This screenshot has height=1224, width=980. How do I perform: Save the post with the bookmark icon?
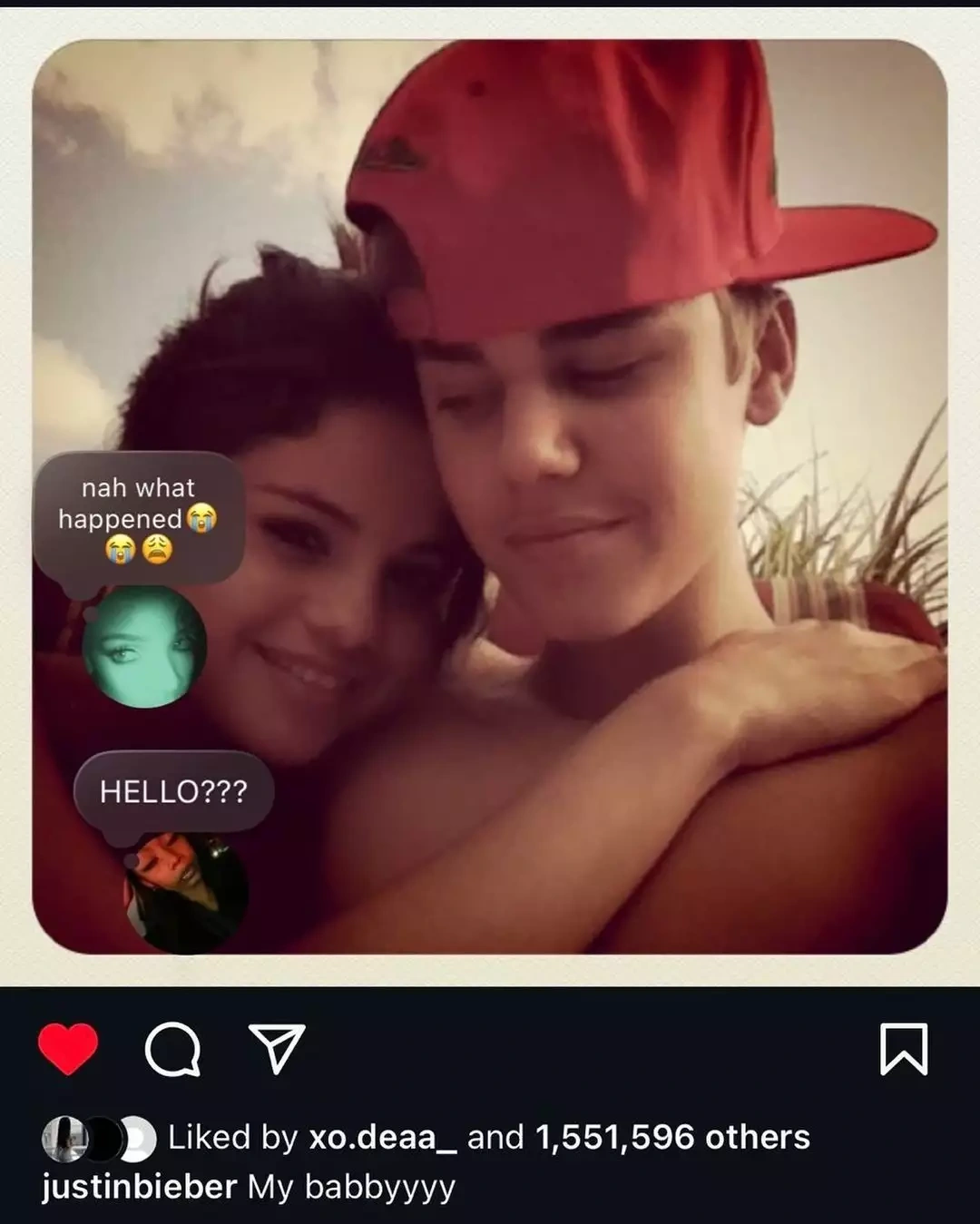click(904, 1049)
